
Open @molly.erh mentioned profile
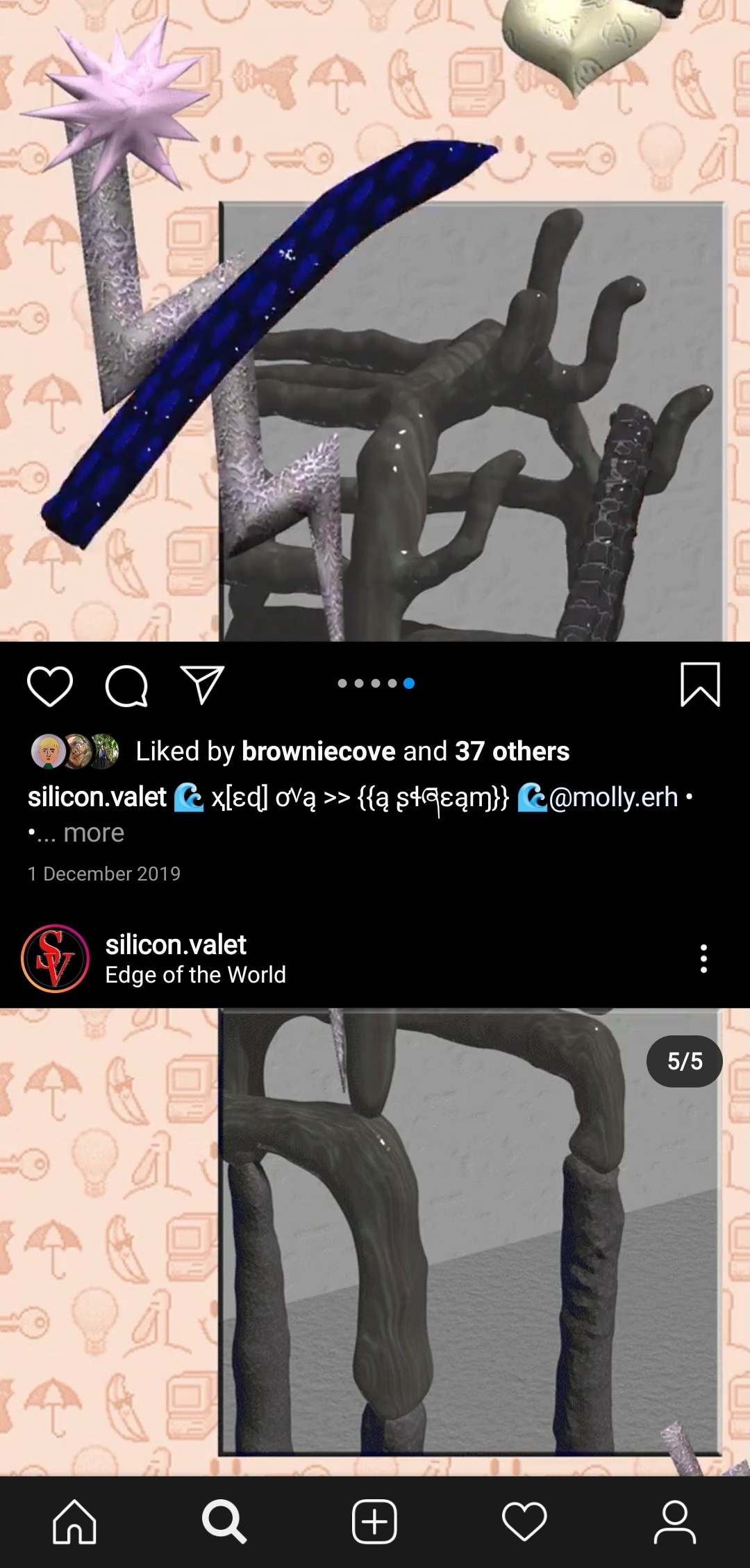613,797
